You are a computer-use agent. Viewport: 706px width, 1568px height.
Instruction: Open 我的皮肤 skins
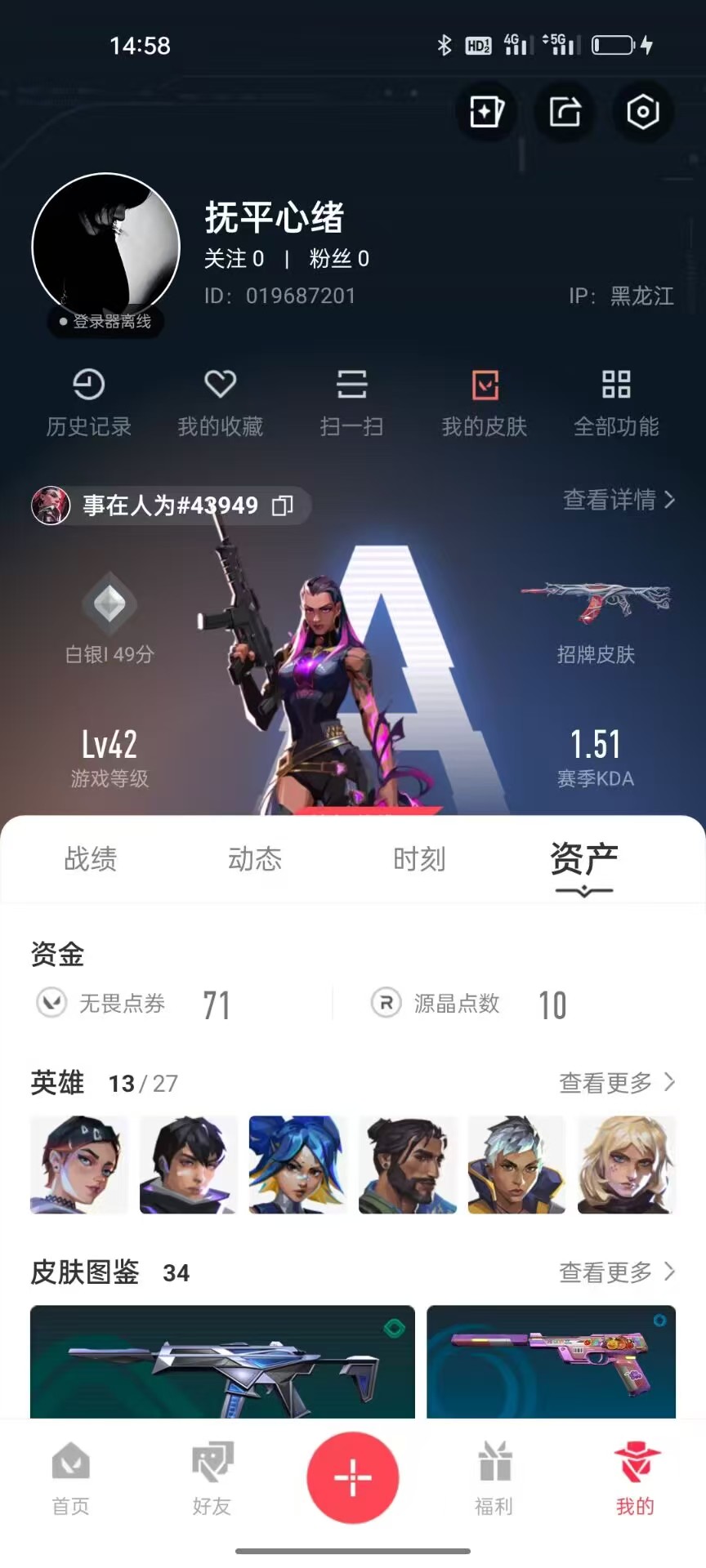click(484, 402)
